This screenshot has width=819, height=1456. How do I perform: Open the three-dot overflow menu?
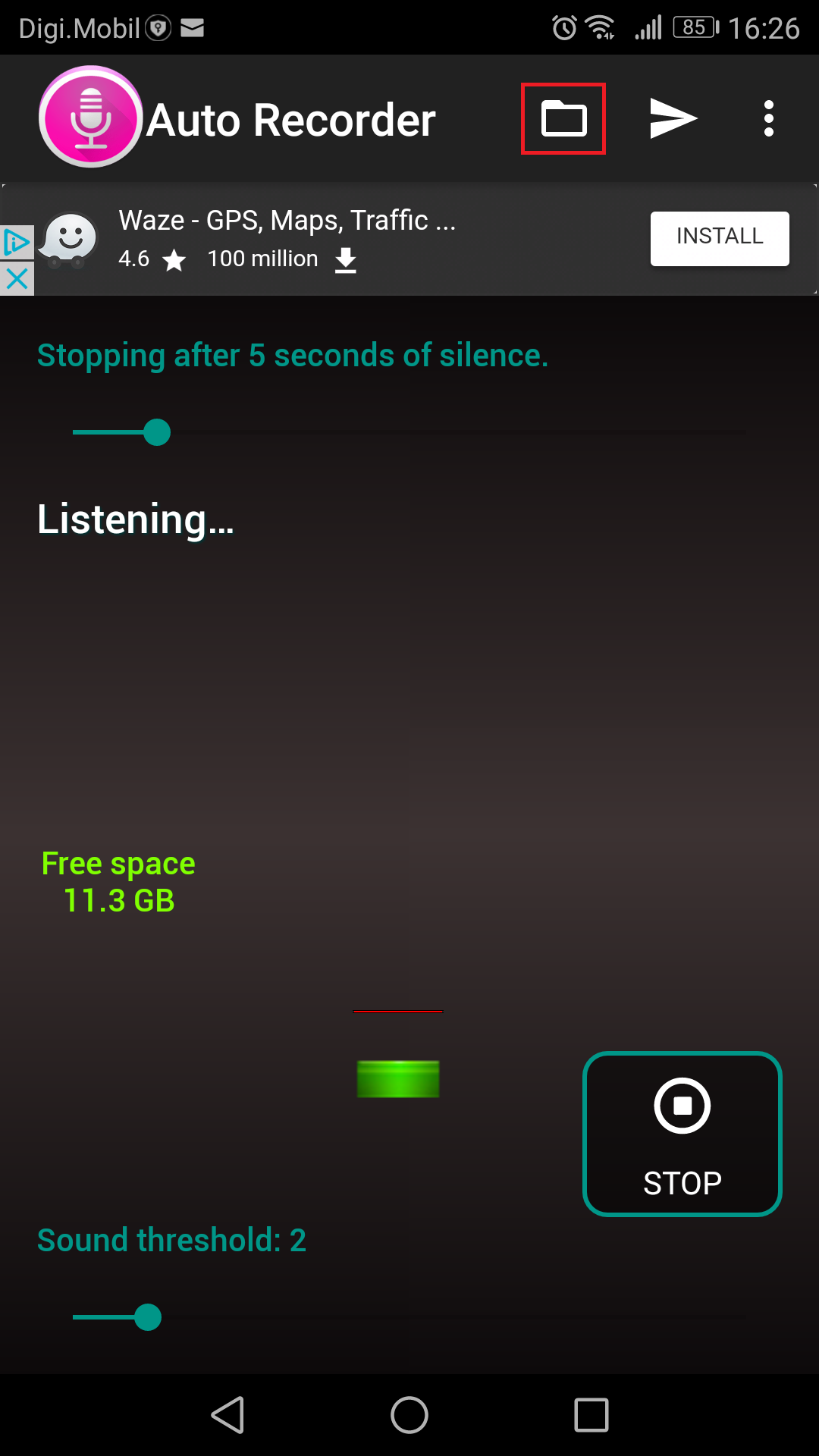(x=768, y=119)
